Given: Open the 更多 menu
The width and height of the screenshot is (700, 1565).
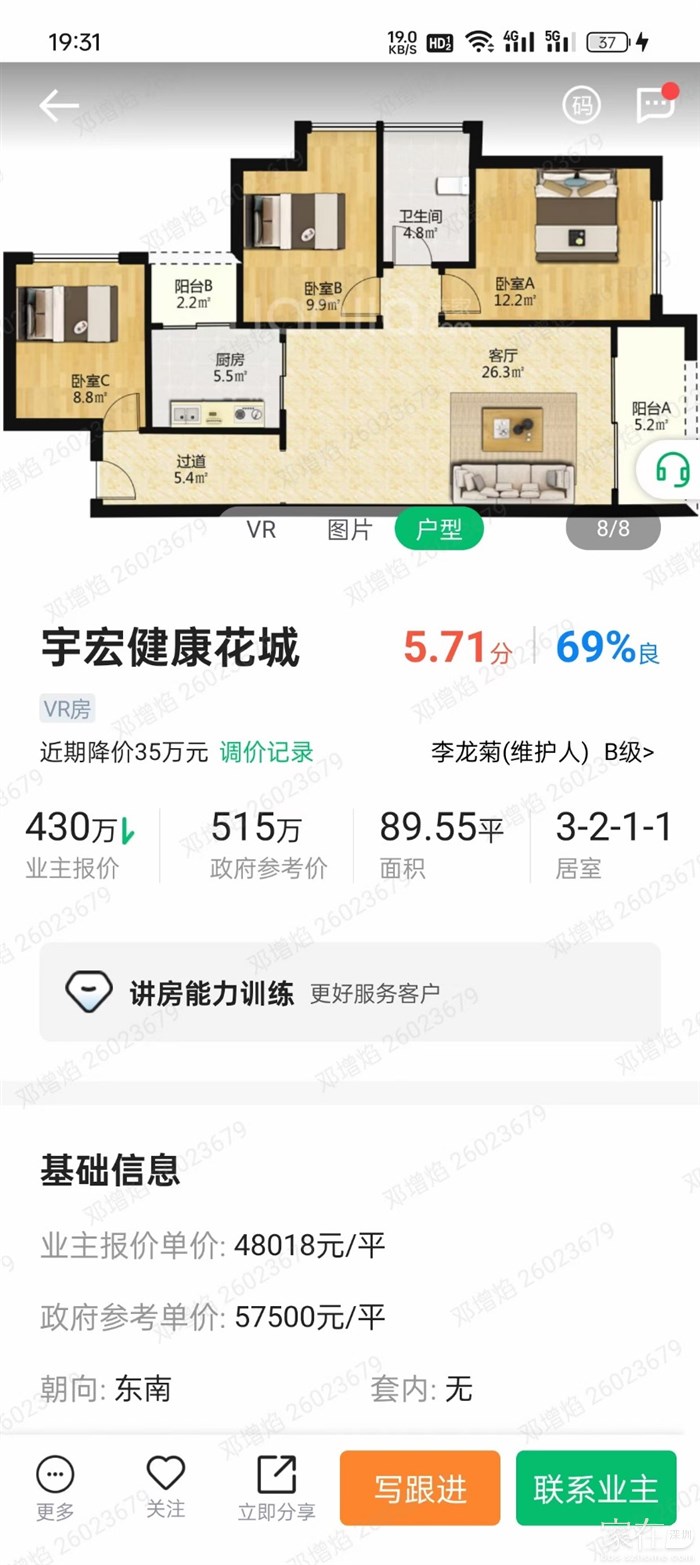Looking at the screenshot, I should tap(55, 1488).
